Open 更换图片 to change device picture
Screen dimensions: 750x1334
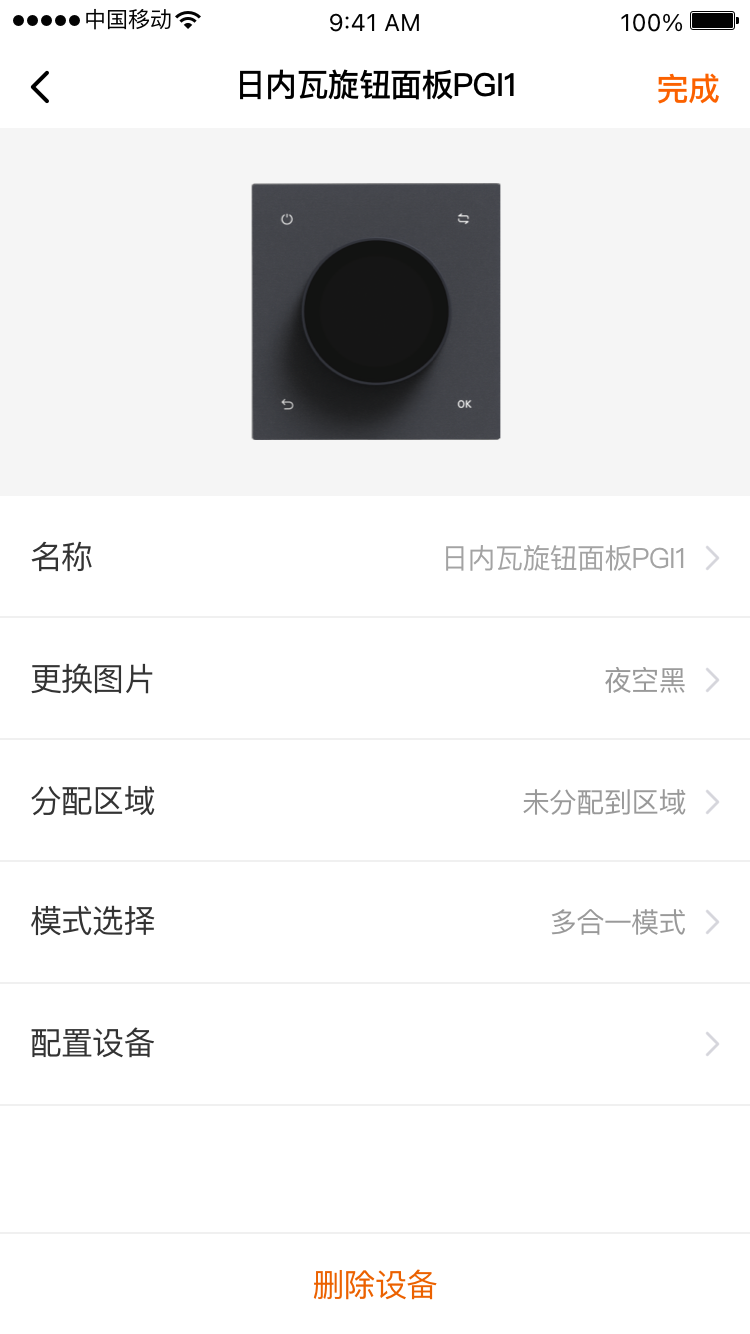(x=375, y=680)
